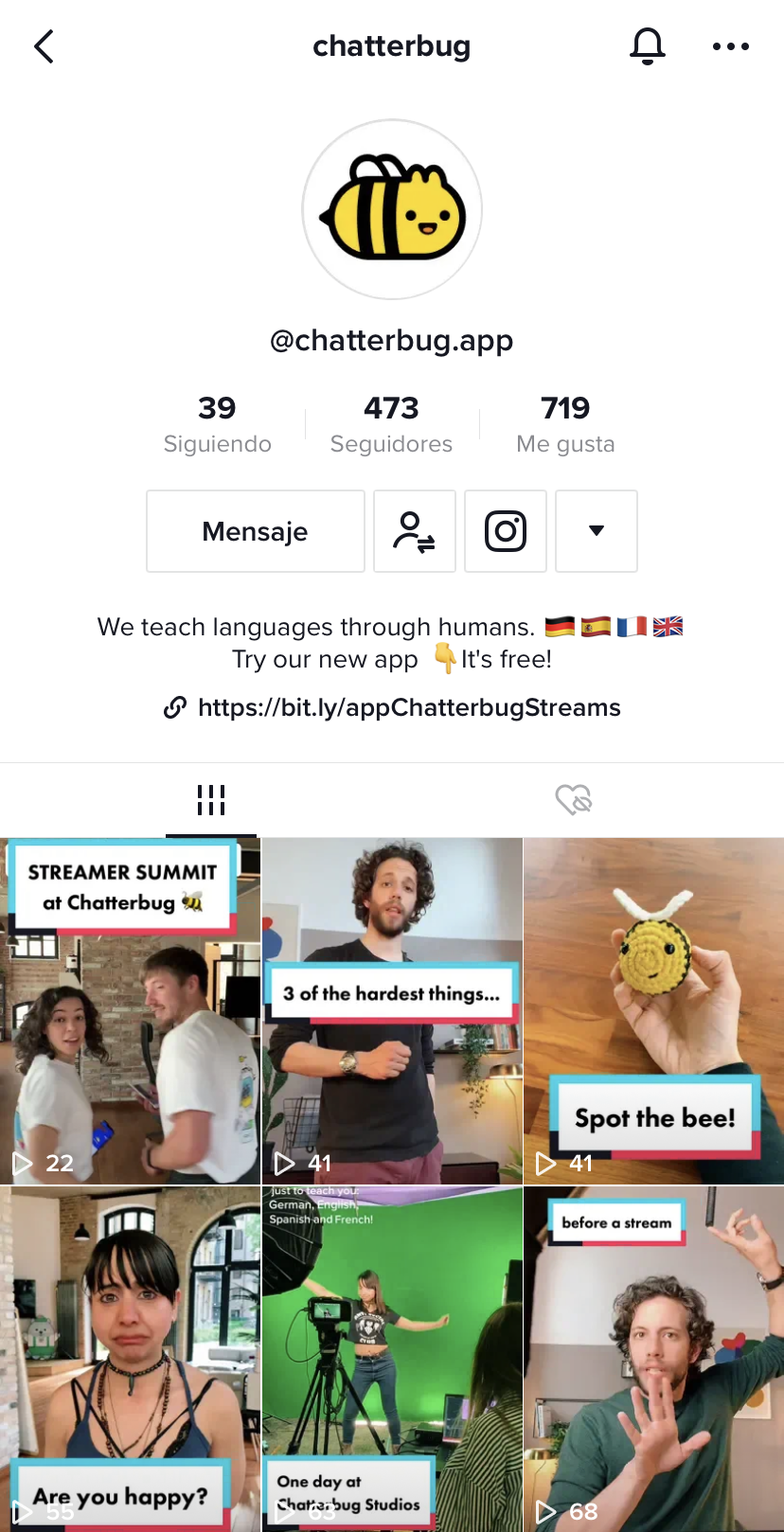This screenshot has width=784, height=1532.
Task: Tap the follow status person icon
Action: [x=415, y=531]
